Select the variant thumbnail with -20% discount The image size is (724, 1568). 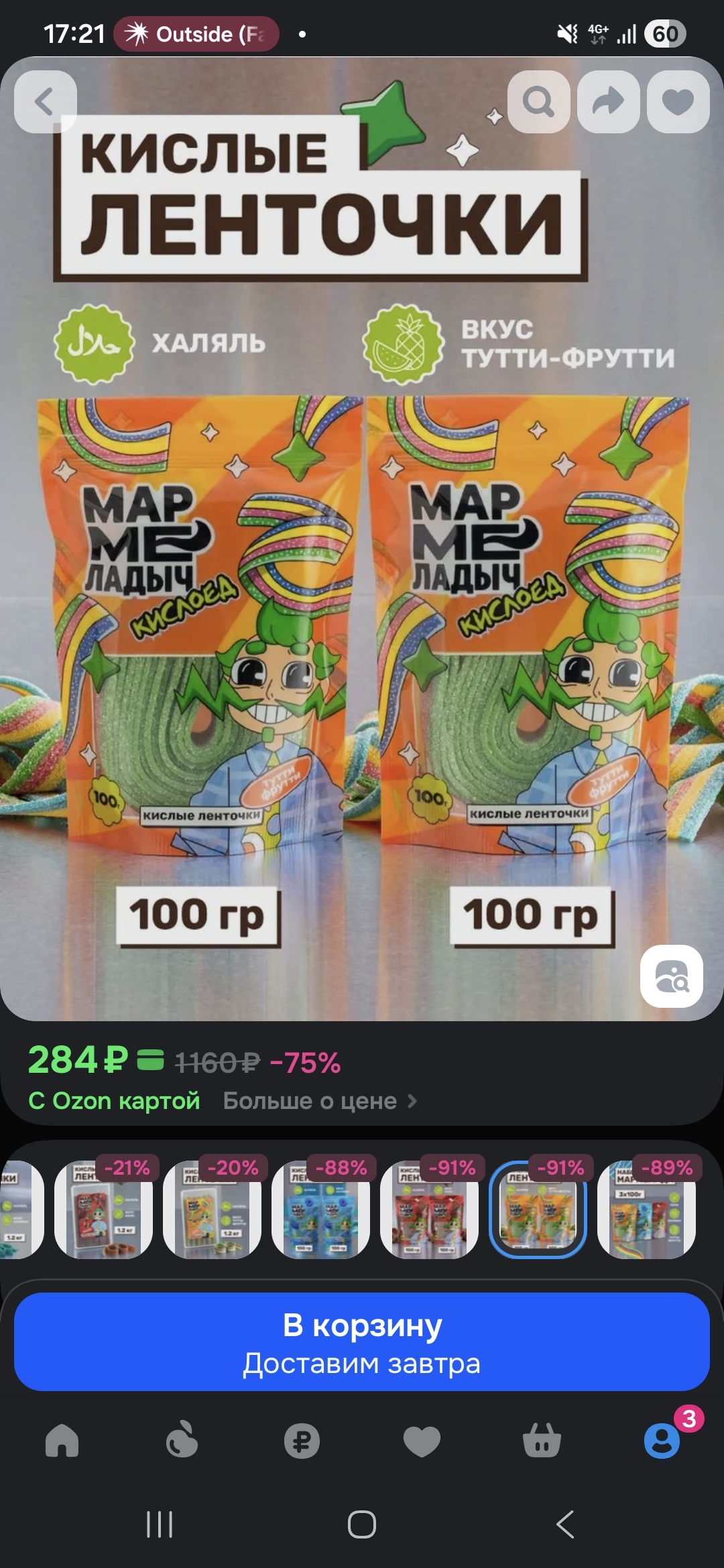point(212,1210)
